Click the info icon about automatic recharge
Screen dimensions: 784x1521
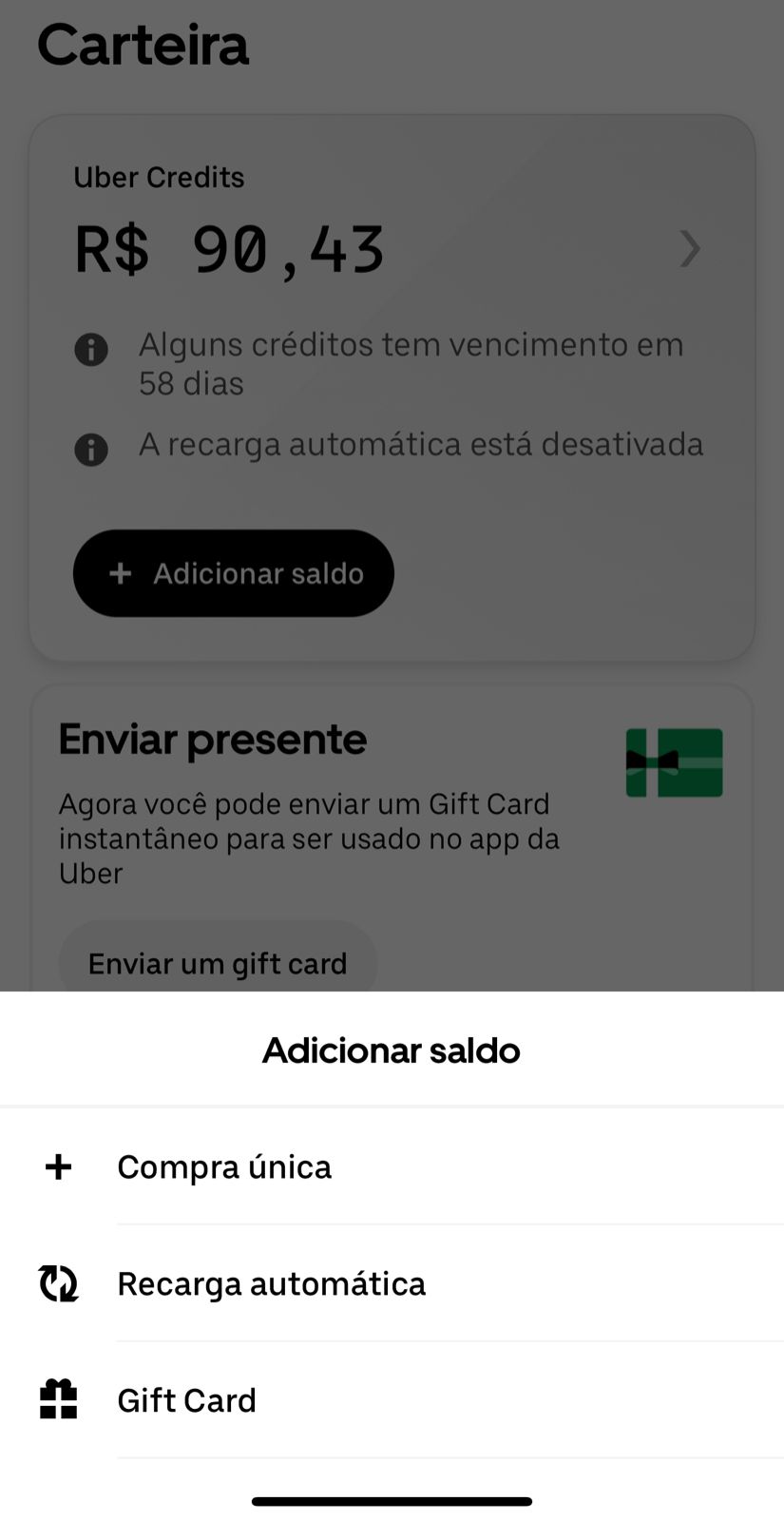tap(91, 449)
